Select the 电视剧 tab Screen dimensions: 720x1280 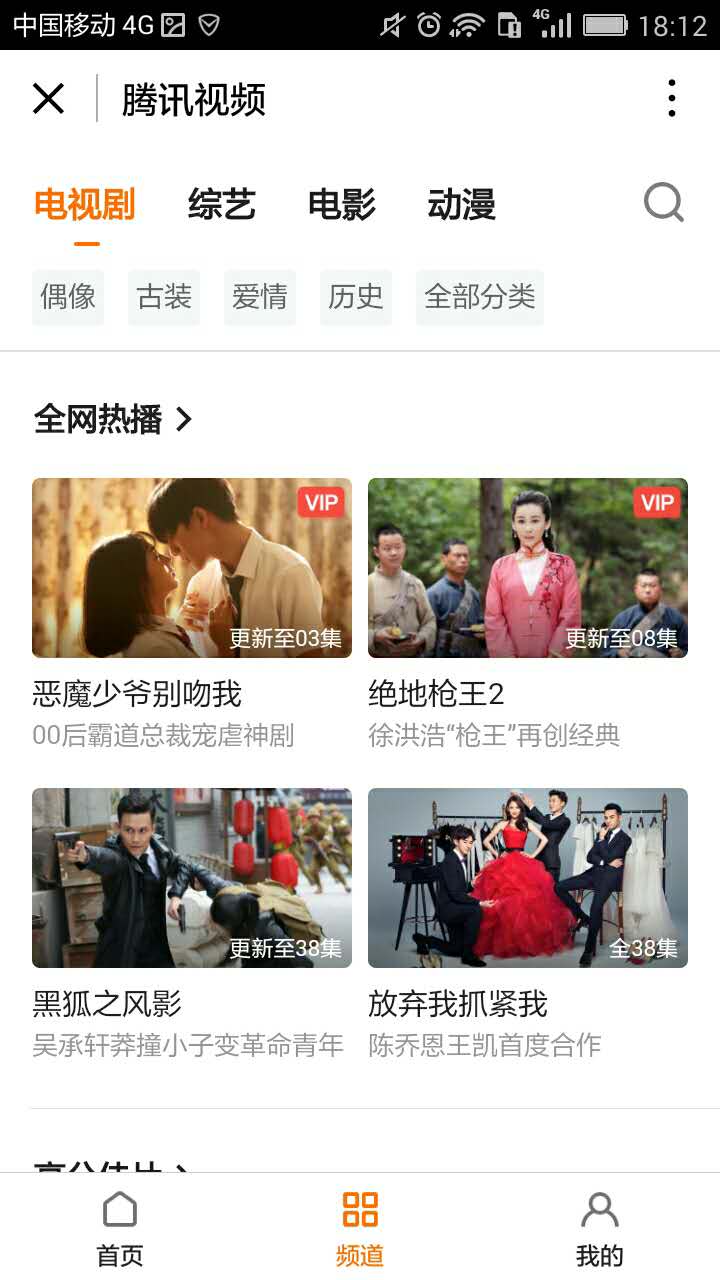pos(85,205)
